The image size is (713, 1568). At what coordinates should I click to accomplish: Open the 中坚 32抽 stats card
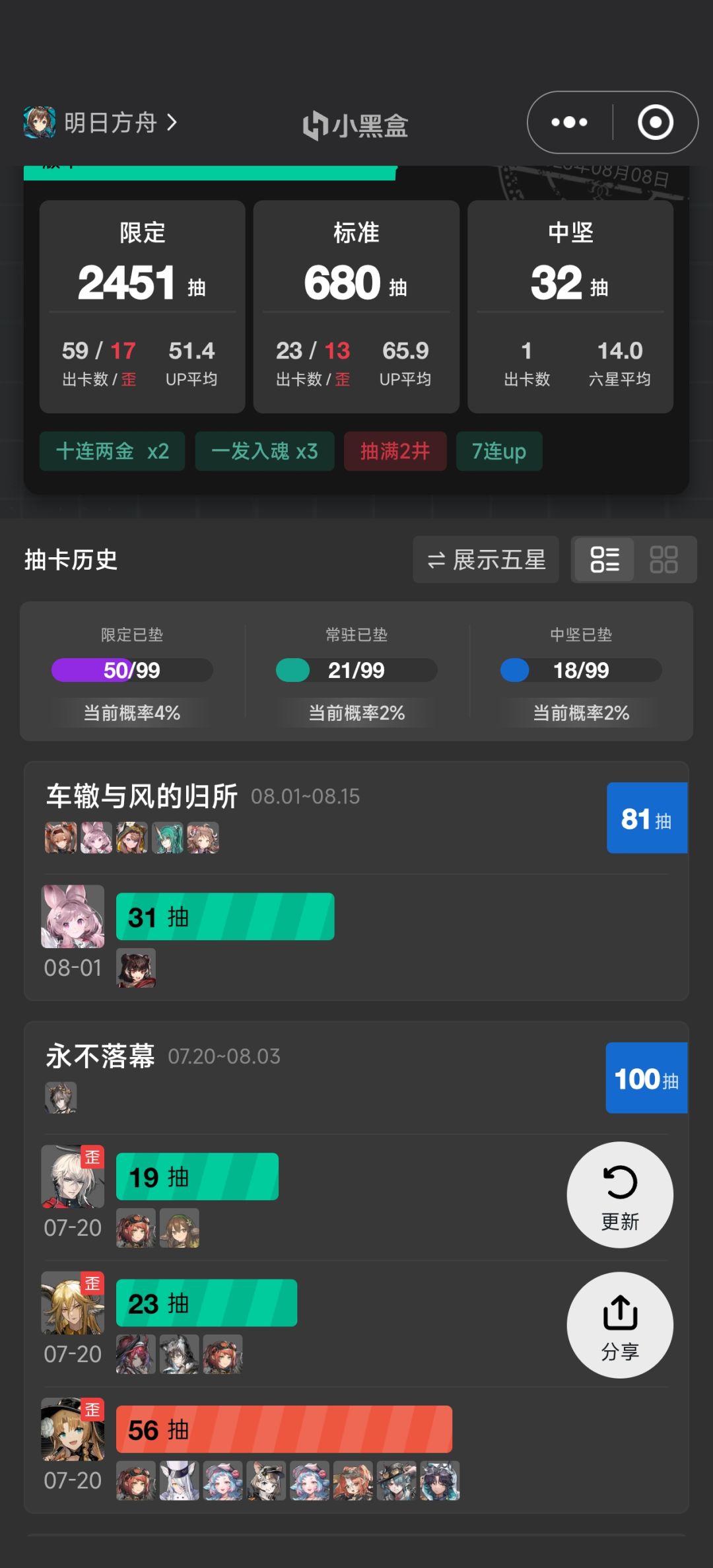click(570, 307)
